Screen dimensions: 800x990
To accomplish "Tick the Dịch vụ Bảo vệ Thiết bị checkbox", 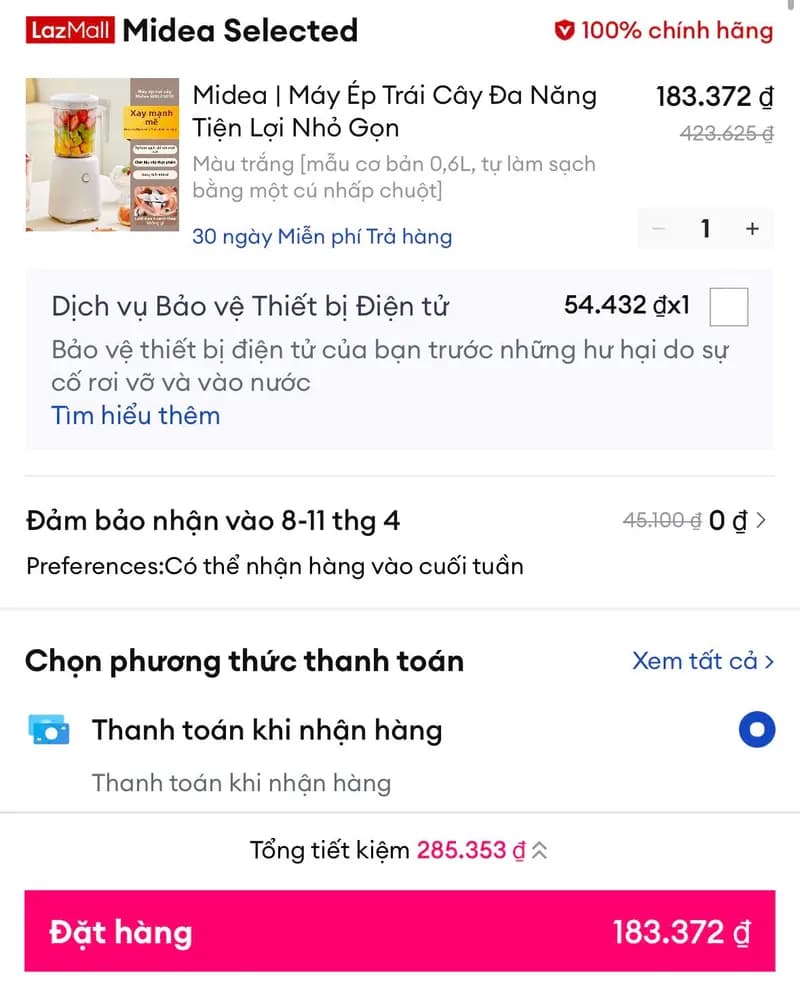I will point(728,307).
